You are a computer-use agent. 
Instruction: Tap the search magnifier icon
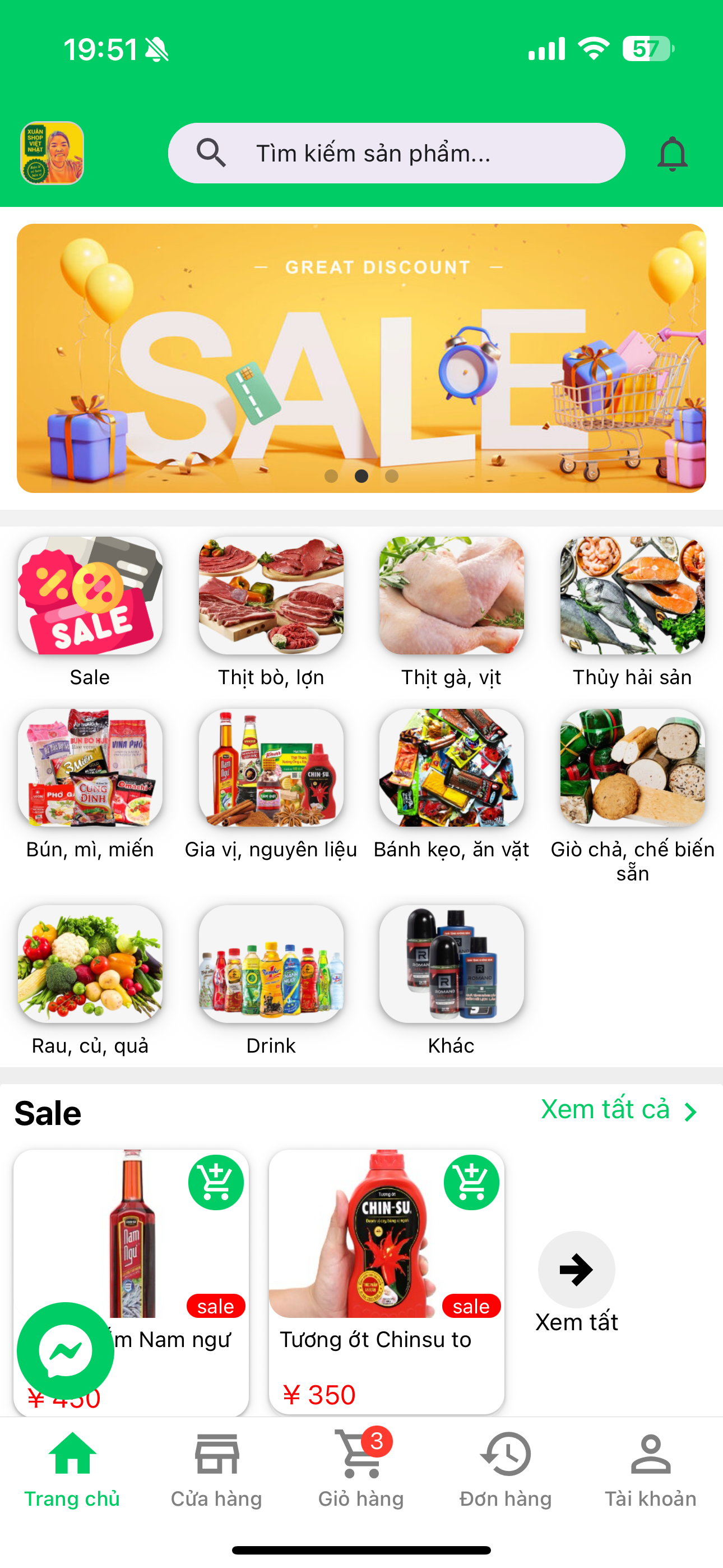tap(211, 153)
